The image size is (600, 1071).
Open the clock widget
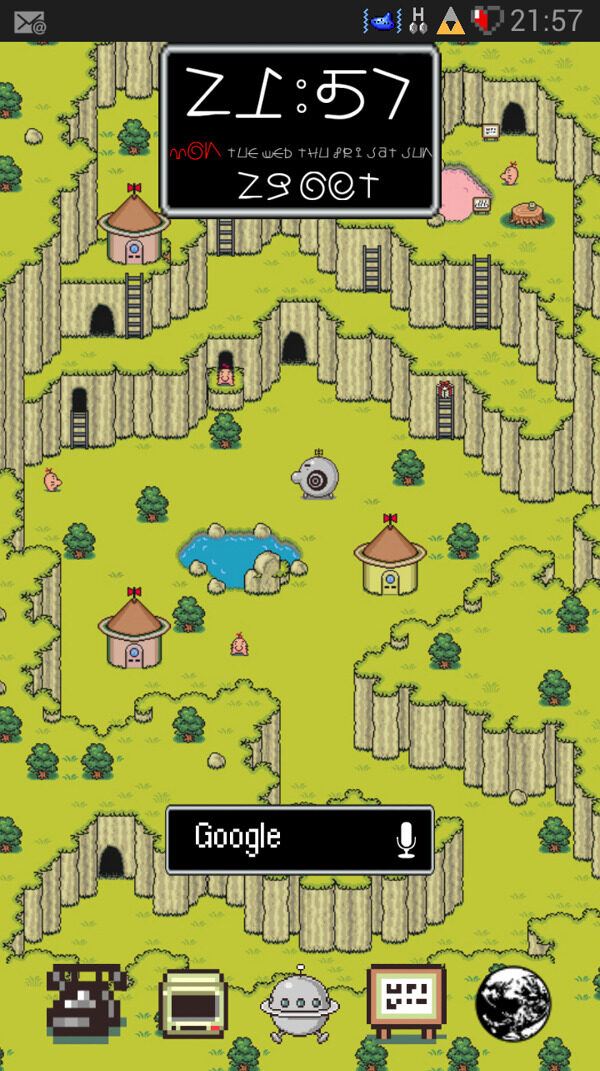300,130
